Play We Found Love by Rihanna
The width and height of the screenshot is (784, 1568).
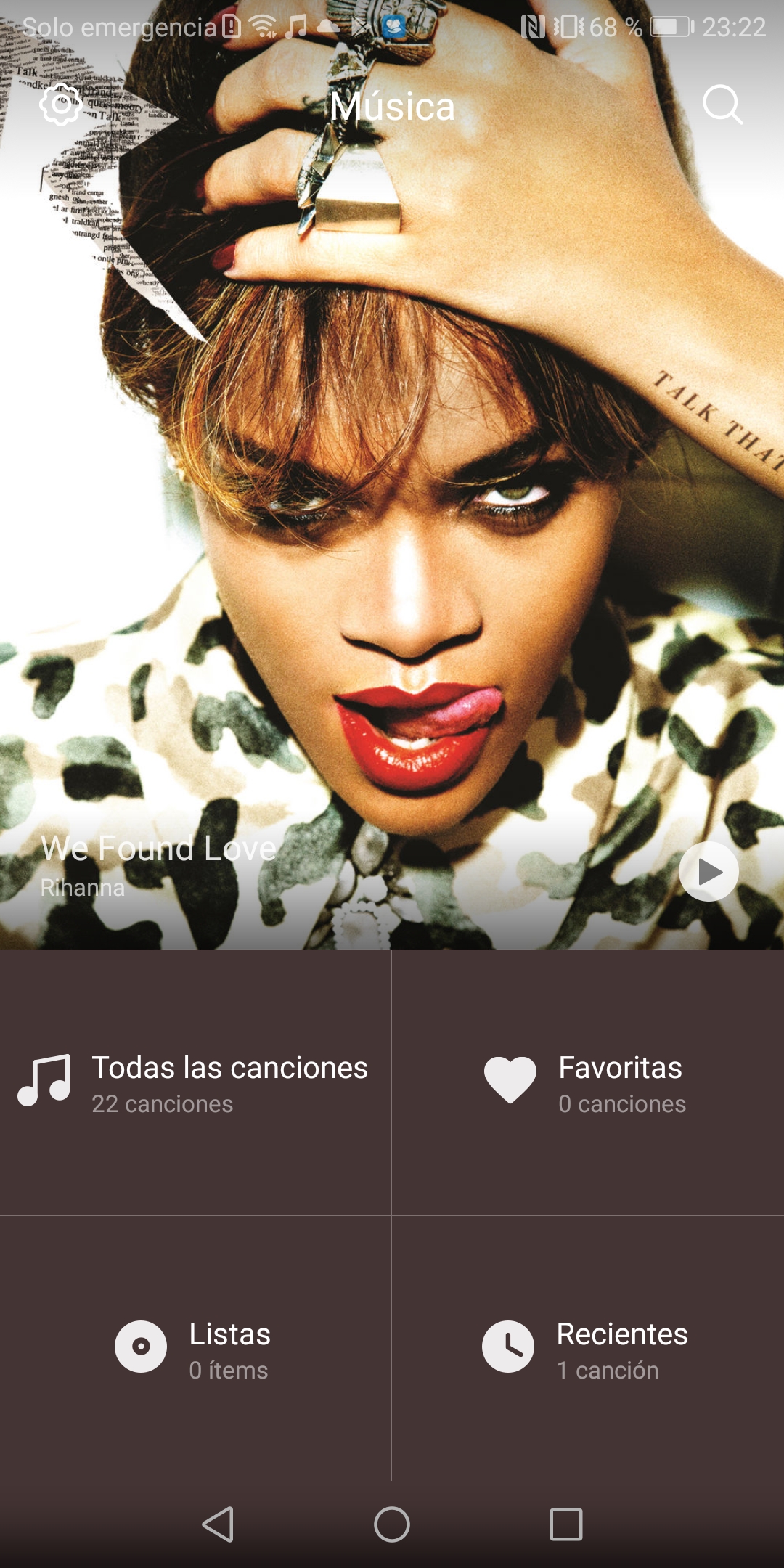coord(709,871)
